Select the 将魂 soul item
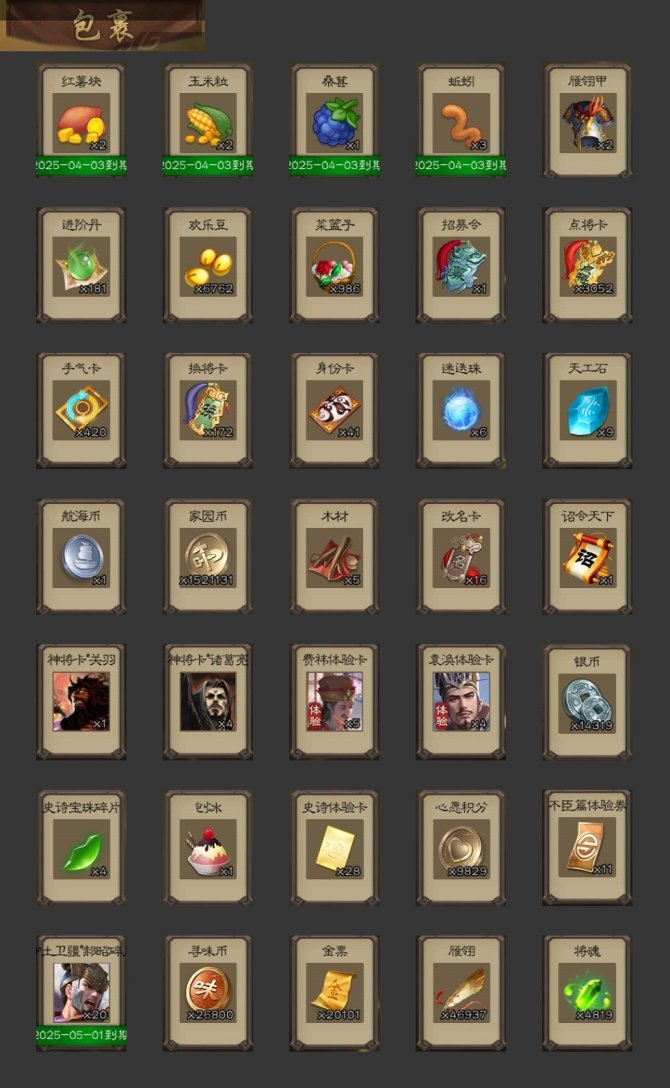Screen dimensions: 670x1088 [588, 993]
